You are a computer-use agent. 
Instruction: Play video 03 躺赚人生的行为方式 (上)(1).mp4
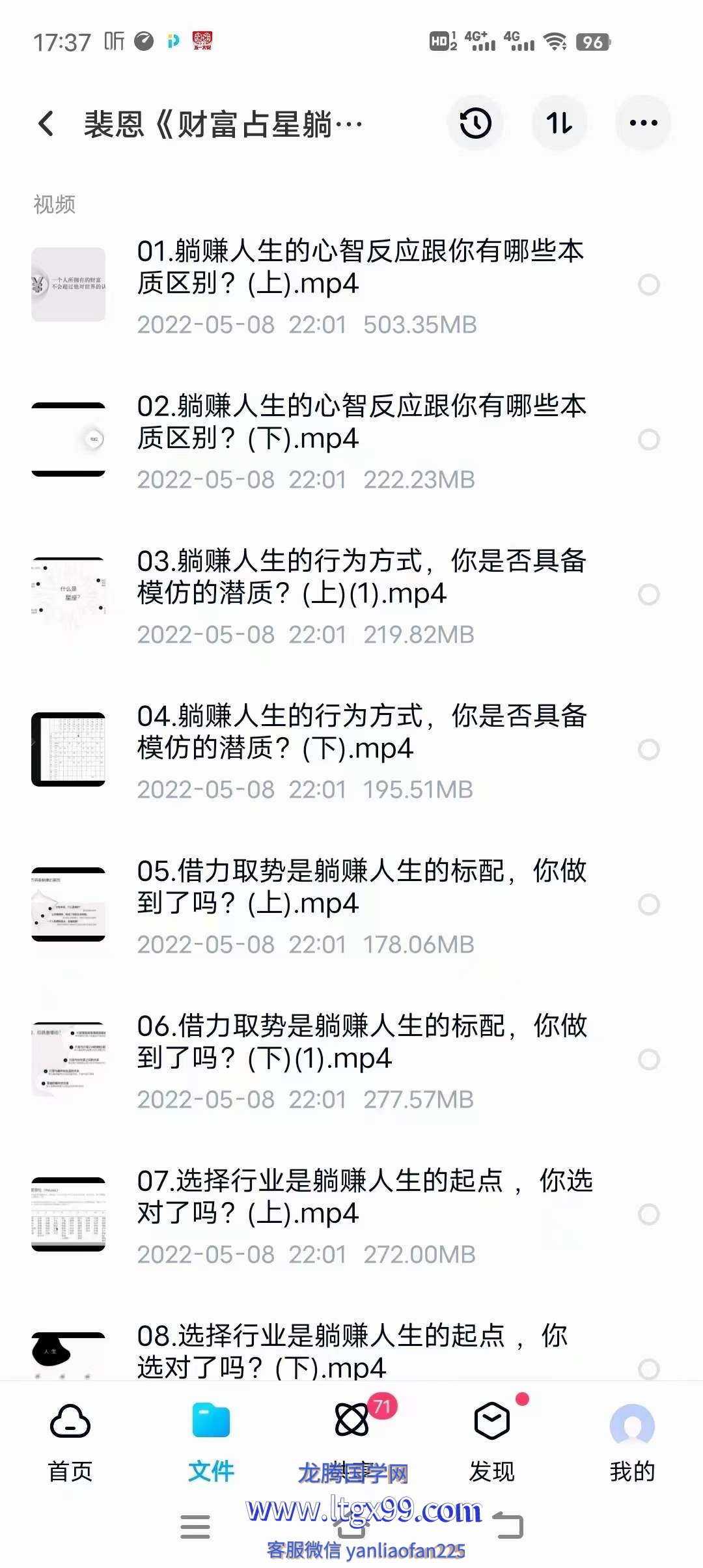point(360,578)
